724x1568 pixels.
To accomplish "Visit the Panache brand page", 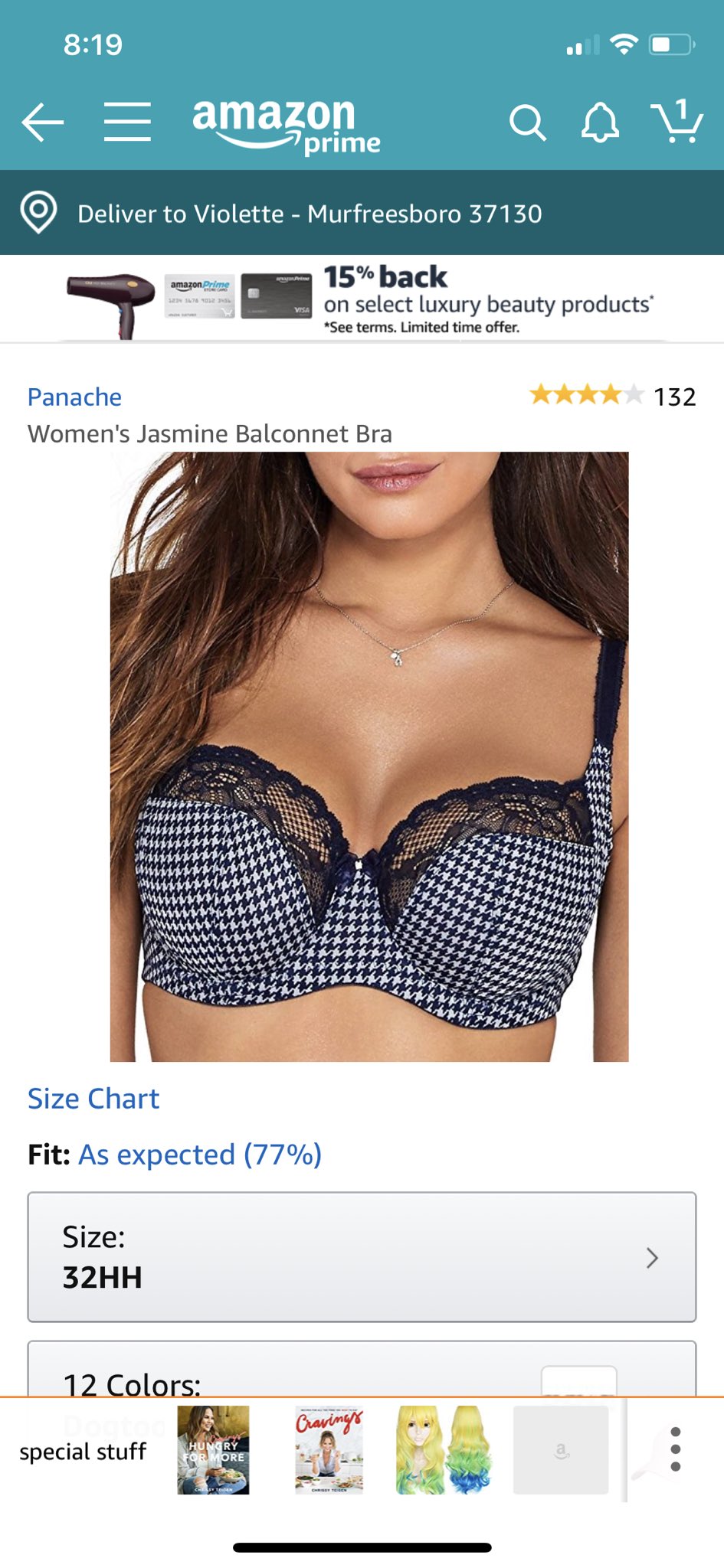I will (74, 397).
